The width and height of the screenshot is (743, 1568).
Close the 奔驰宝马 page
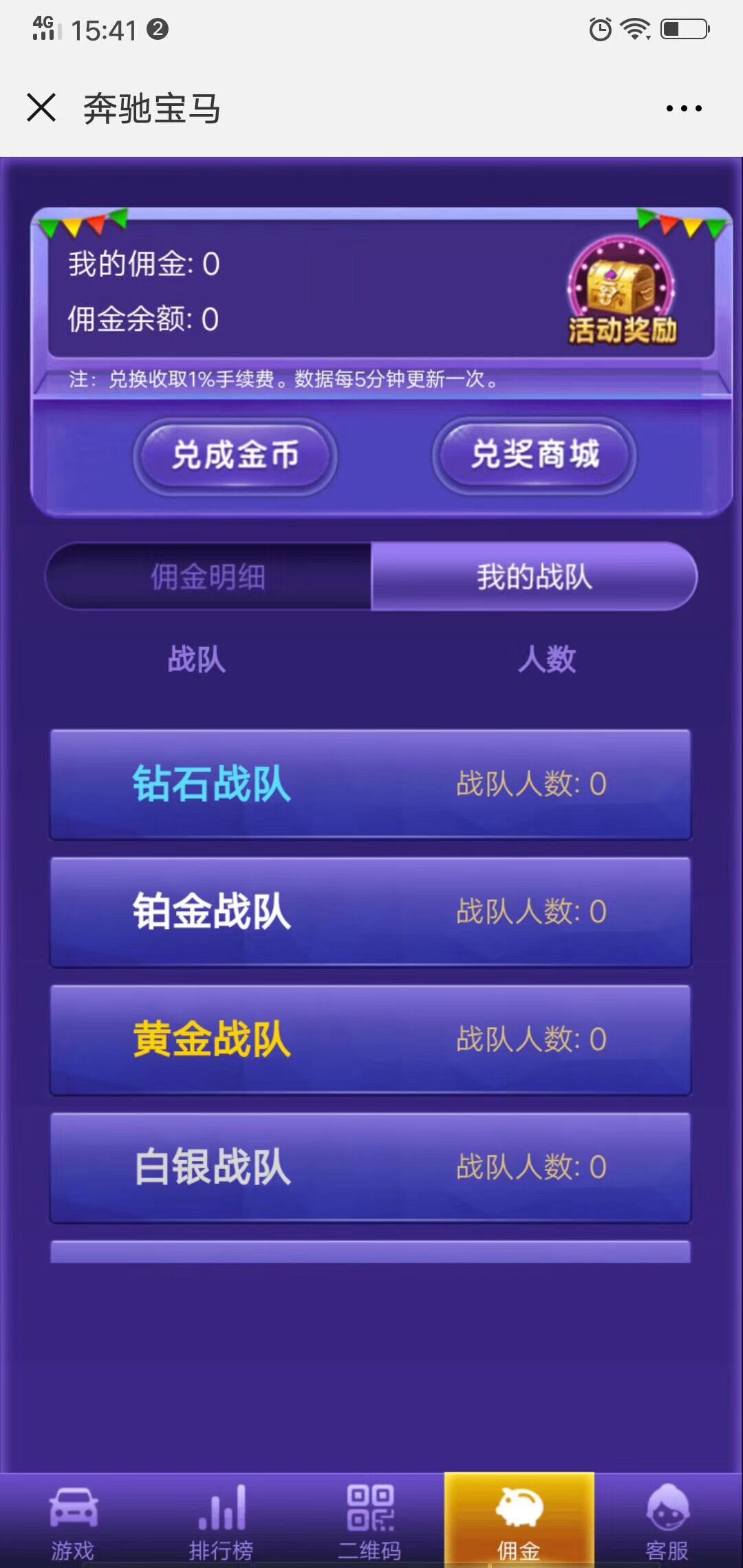[x=41, y=108]
